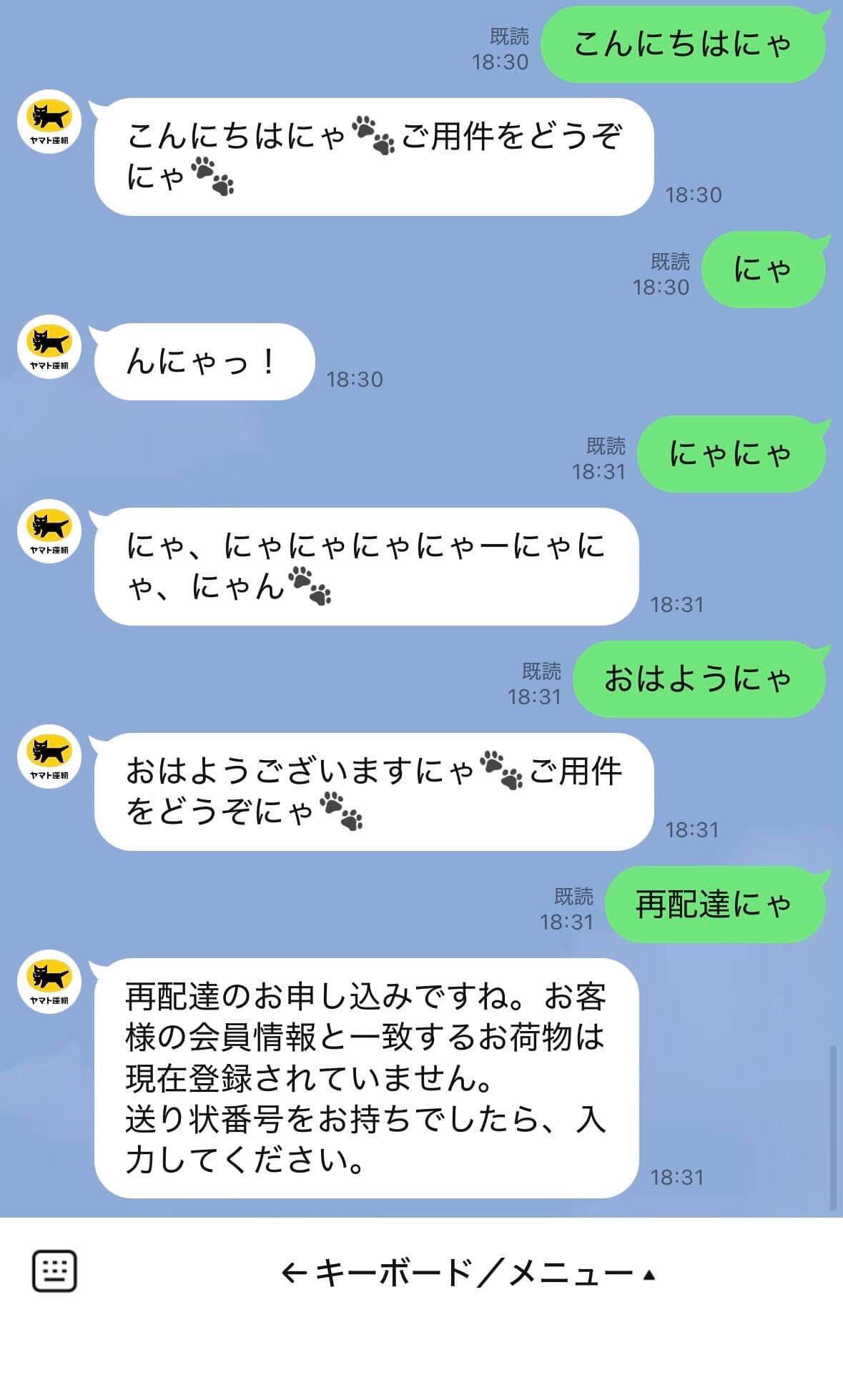Select the 'こんにちはにゃ' green message bubble
Screen dimensions: 843x1400
683,43
